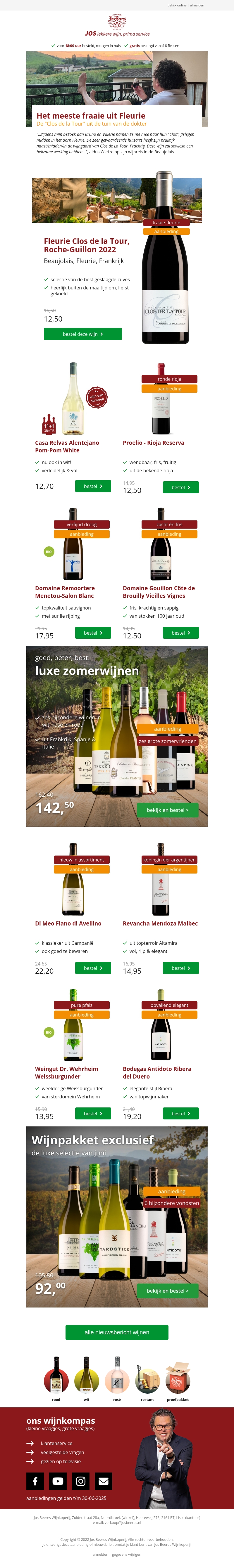This screenshot has width=234, height=1568.
Task: Order the Casa Relvas Pom-Pom White
Action: point(93,486)
